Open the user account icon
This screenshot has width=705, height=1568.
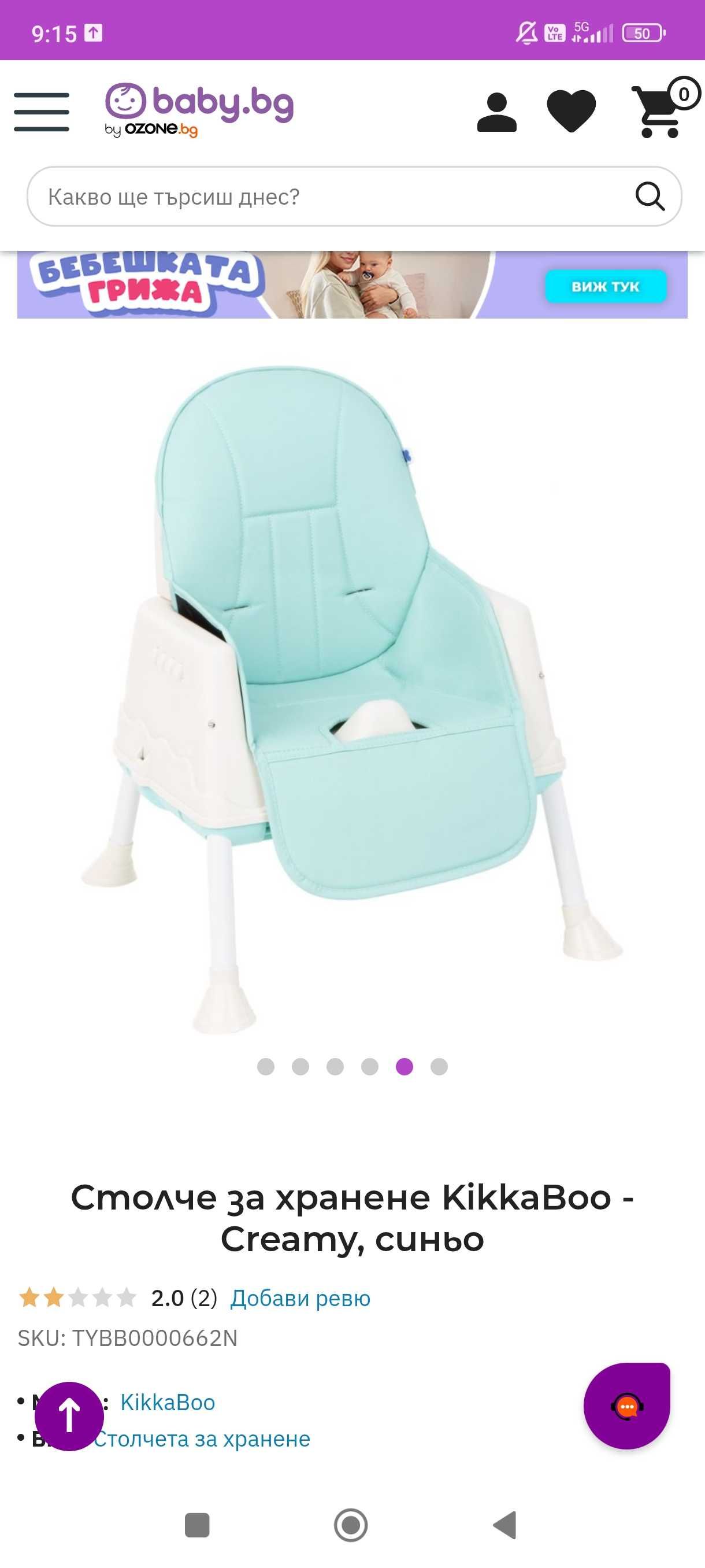click(x=496, y=112)
